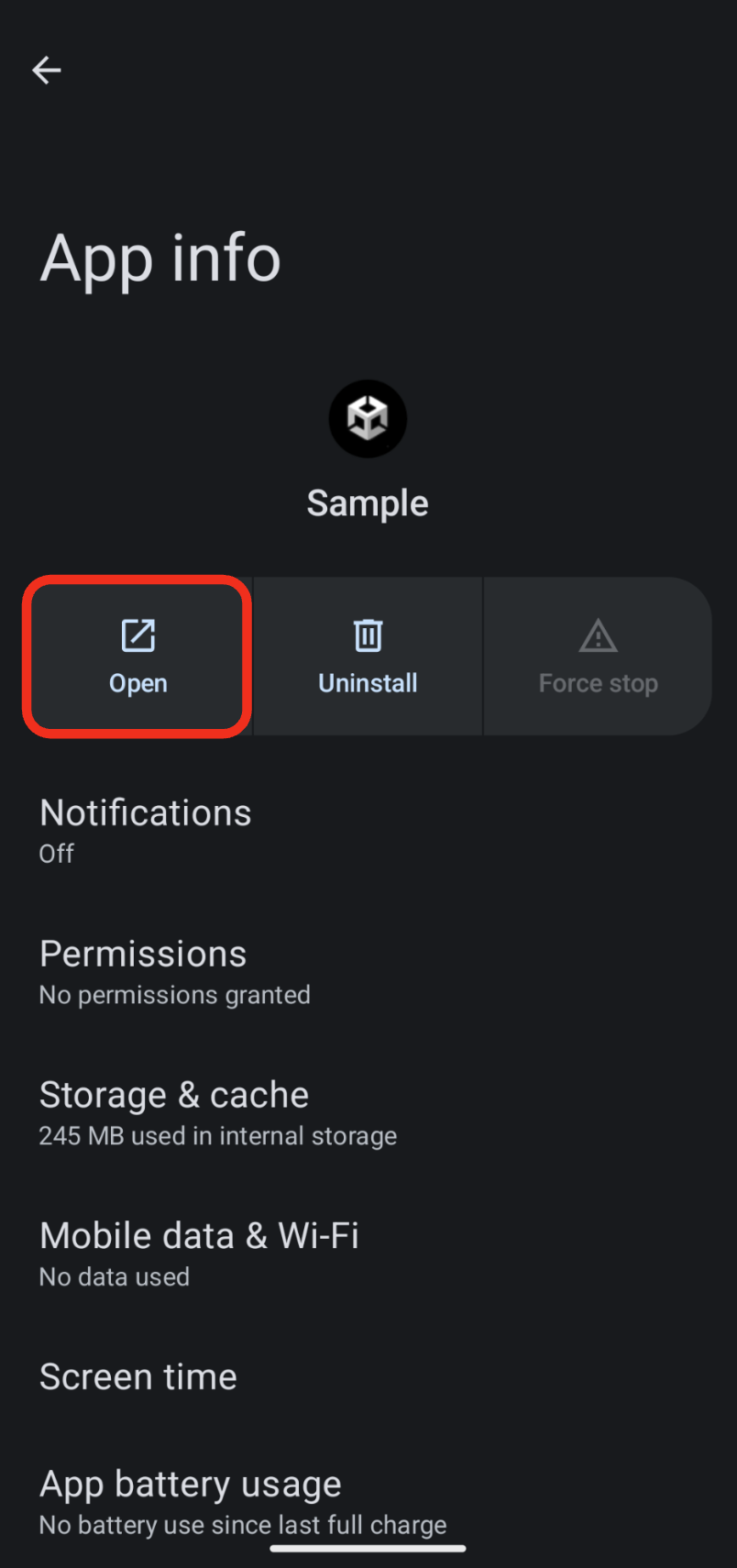Screen dimensions: 737x1568
Task: Check Mobile data & Wi-Fi usage
Action: 368,1254
